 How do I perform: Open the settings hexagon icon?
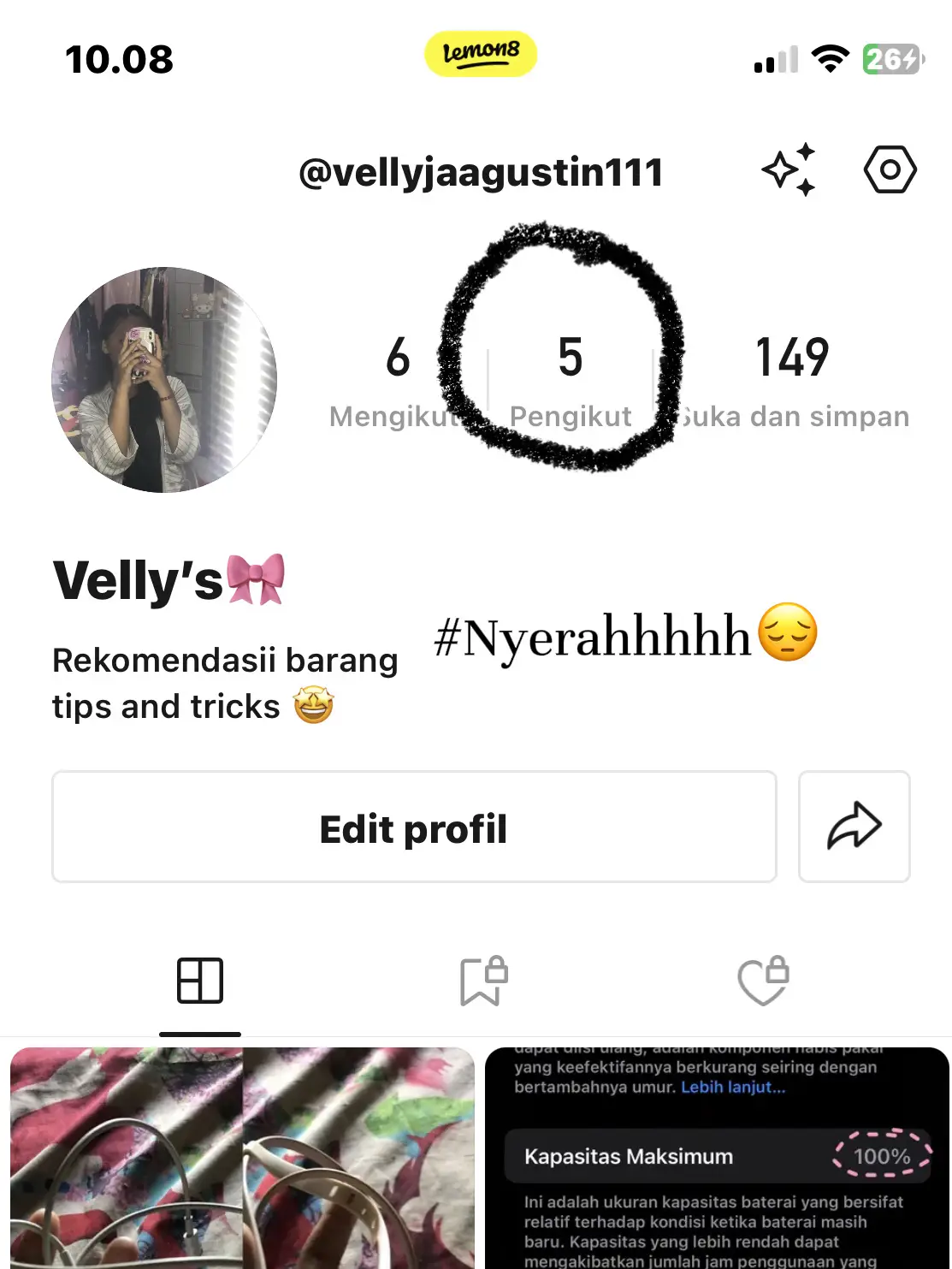(x=890, y=170)
